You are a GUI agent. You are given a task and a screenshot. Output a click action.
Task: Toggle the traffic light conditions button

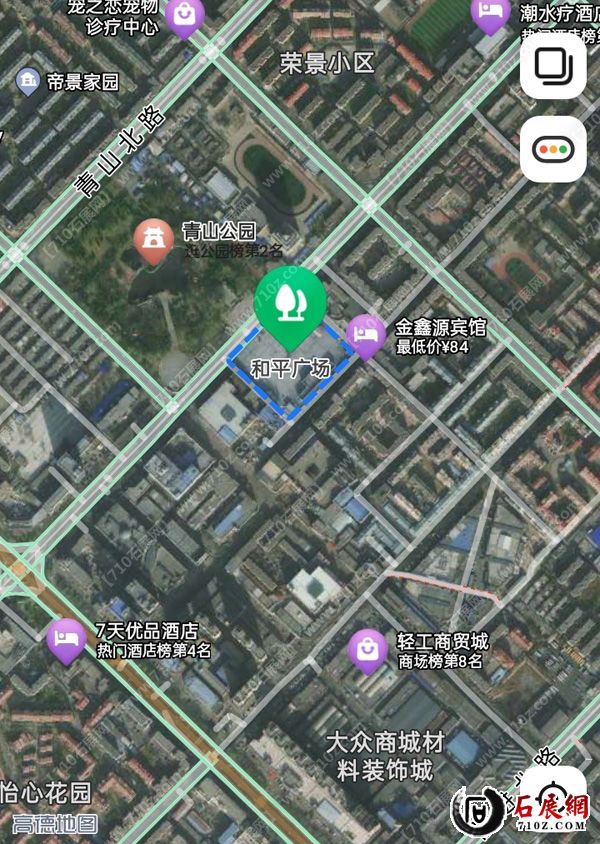[552, 150]
